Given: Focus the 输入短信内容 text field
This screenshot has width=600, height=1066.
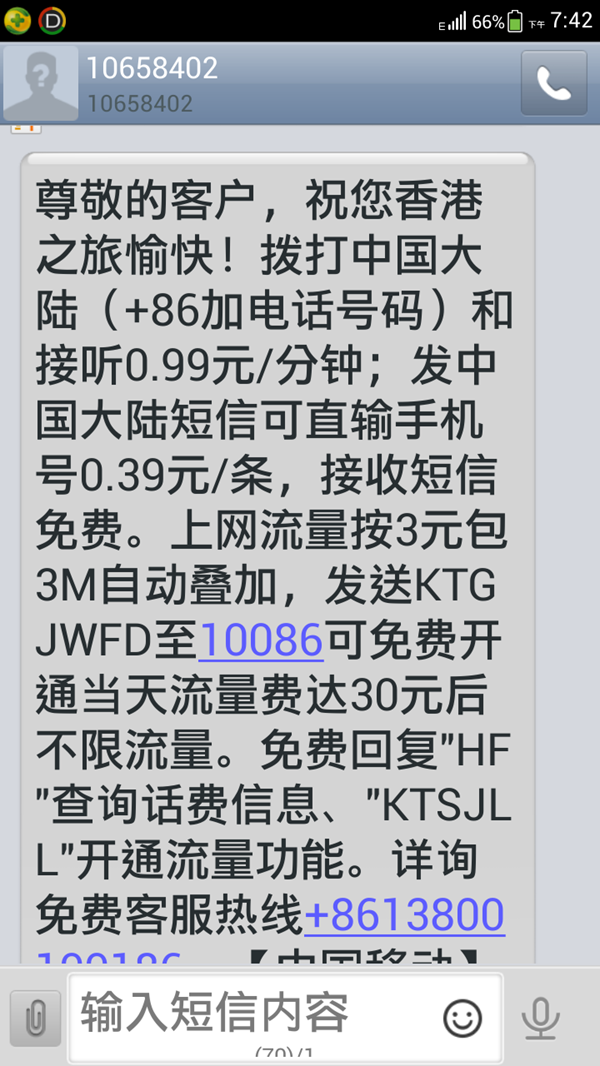Looking at the screenshot, I should (250, 1015).
